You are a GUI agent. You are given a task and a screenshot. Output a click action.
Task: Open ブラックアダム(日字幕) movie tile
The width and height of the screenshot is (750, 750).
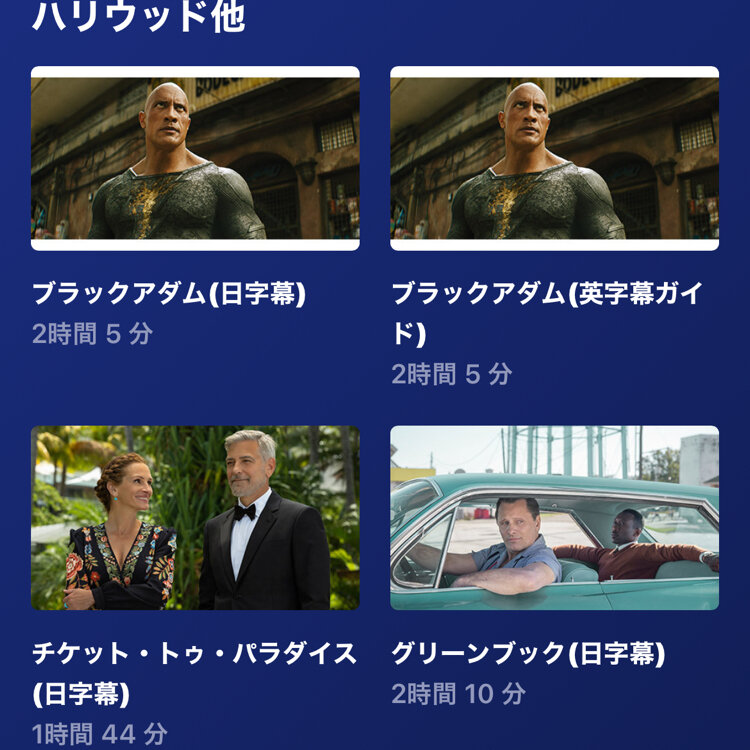coord(195,158)
